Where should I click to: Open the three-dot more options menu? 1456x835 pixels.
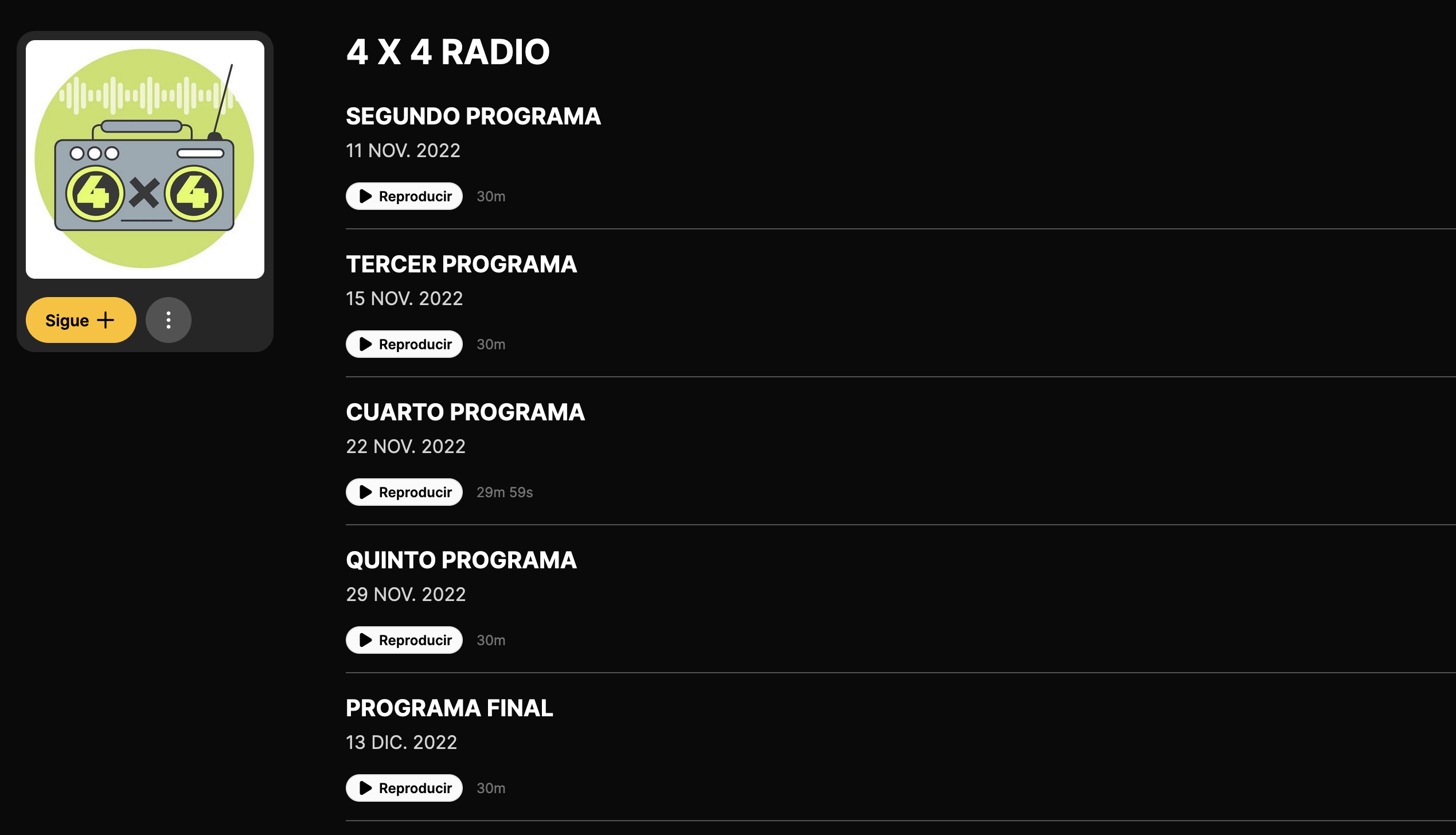168,320
